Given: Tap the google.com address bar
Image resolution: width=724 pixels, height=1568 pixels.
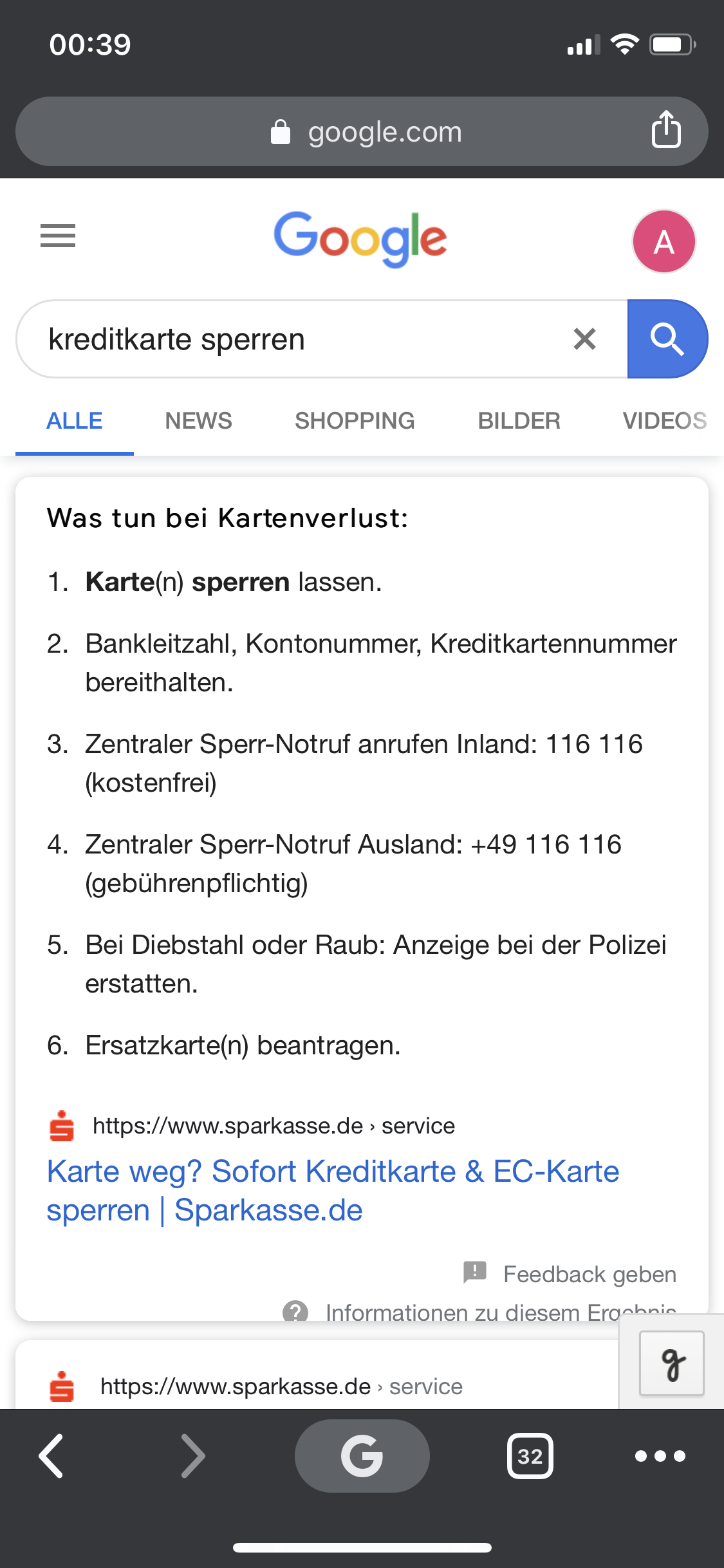Looking at the screenshot, I should [x=362, y=131].
